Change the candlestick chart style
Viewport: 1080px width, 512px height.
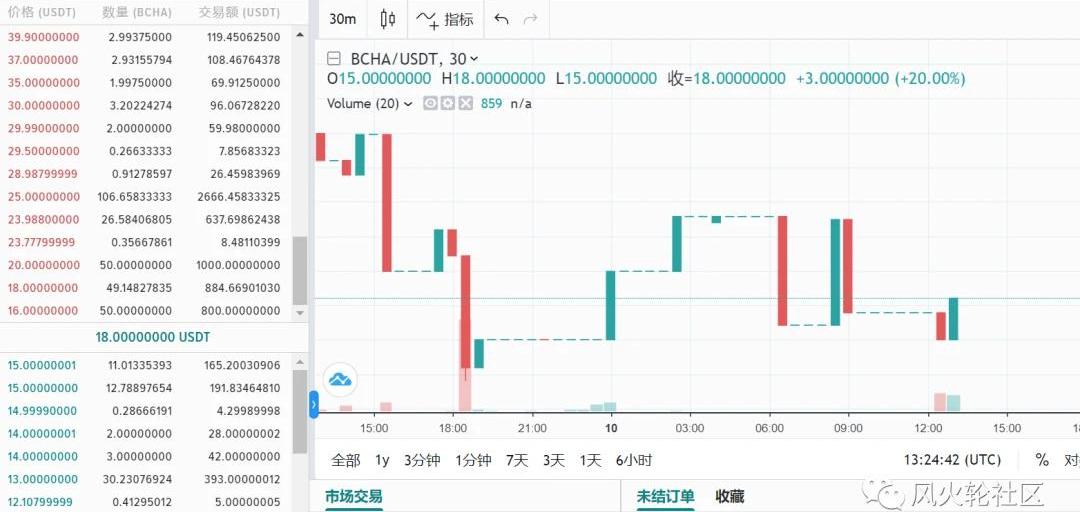388,19
